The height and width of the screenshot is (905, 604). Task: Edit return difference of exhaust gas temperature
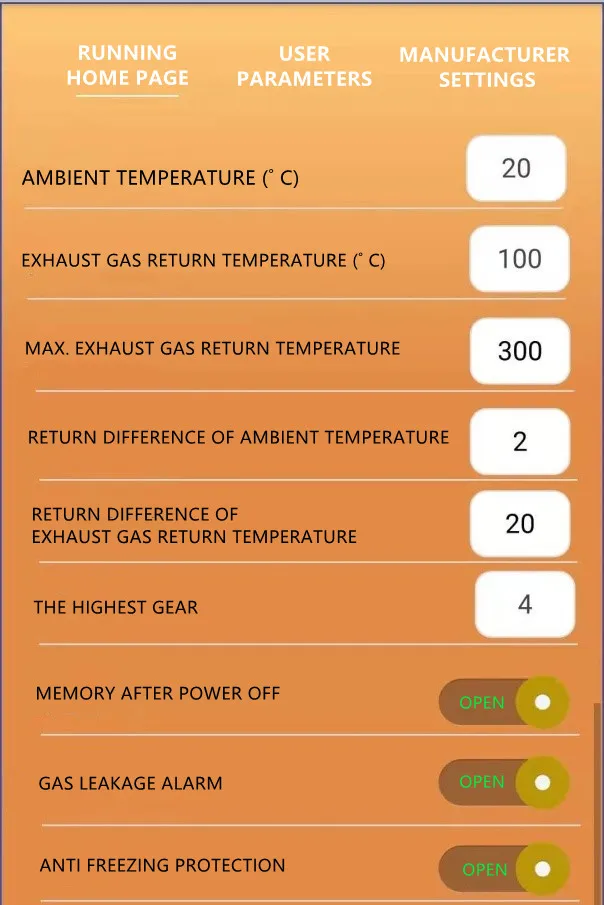(x=520, y=524)
